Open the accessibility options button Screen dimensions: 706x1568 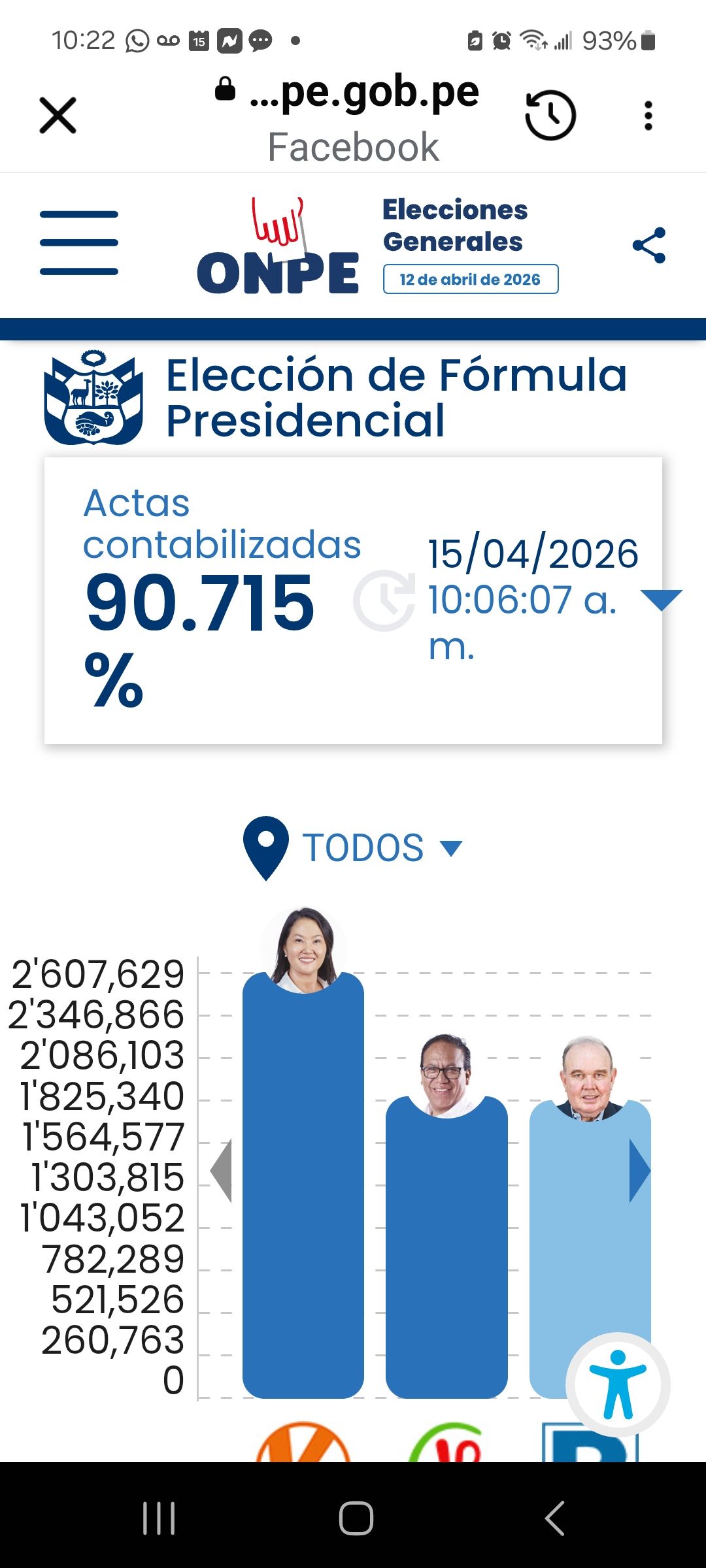point(618,1384)
